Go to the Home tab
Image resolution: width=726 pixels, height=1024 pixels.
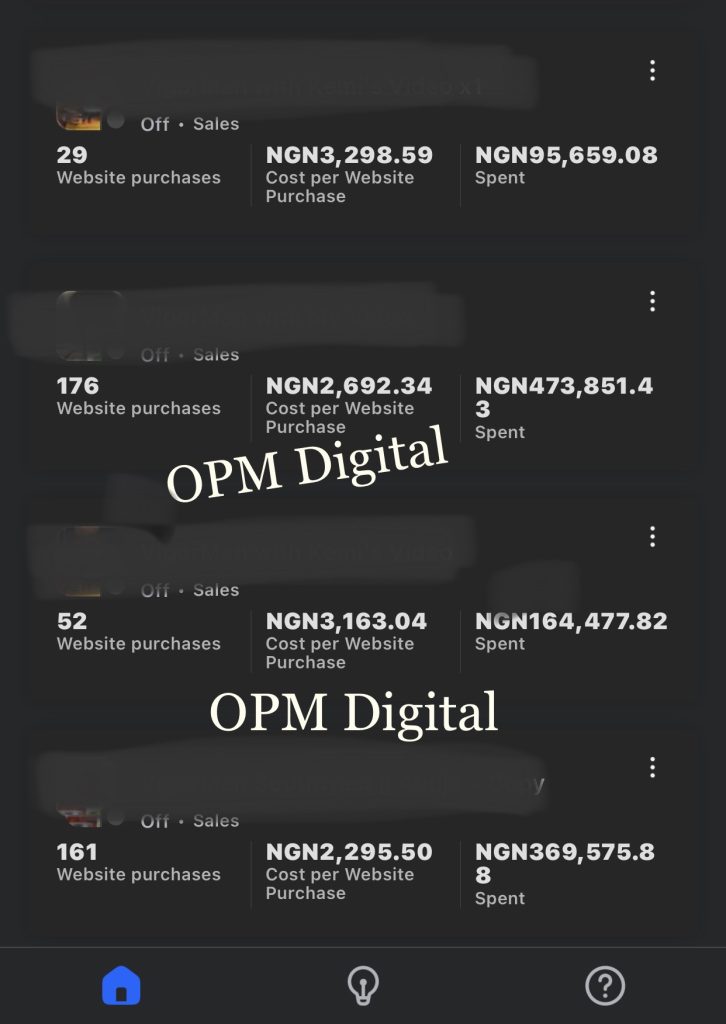click(x=121, y=986)
